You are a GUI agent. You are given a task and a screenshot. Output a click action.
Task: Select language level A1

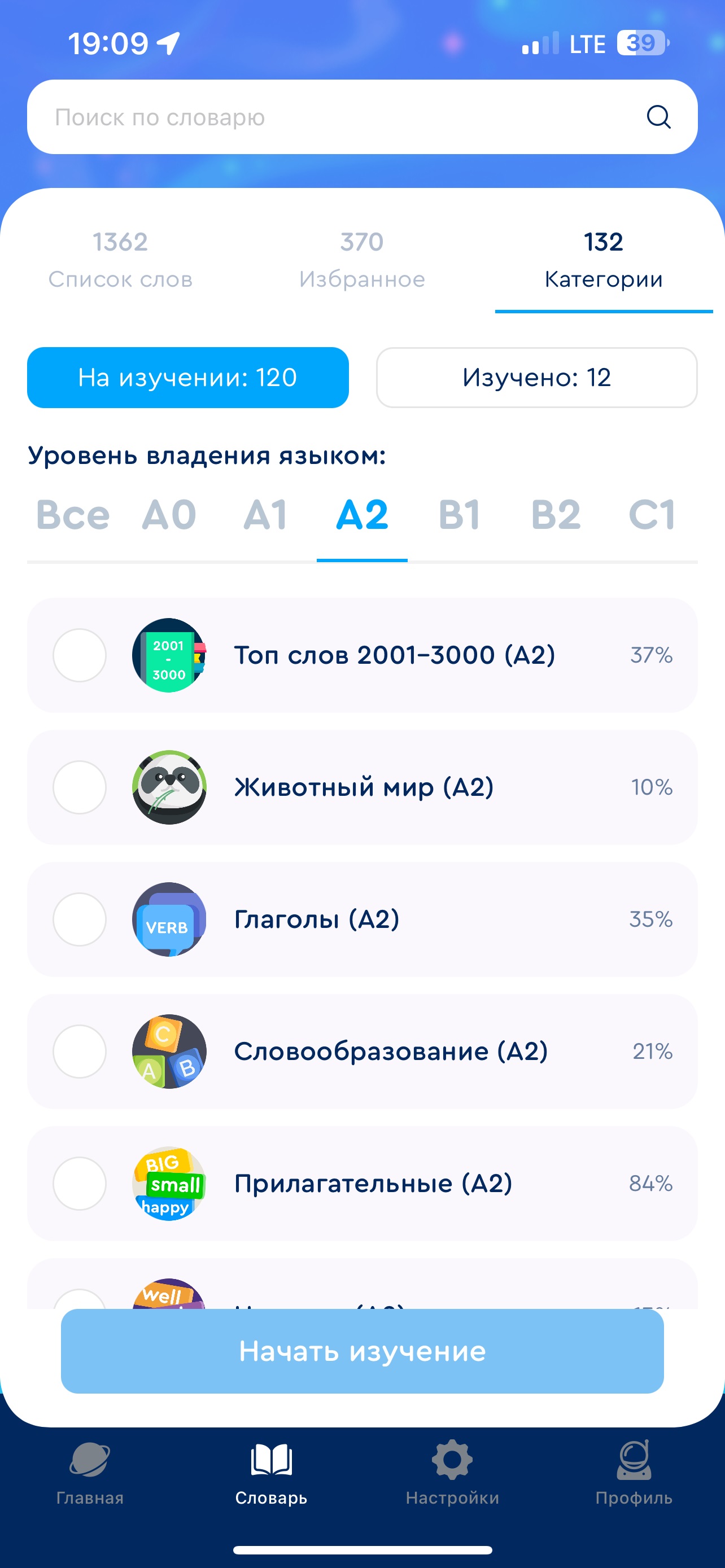265,515
